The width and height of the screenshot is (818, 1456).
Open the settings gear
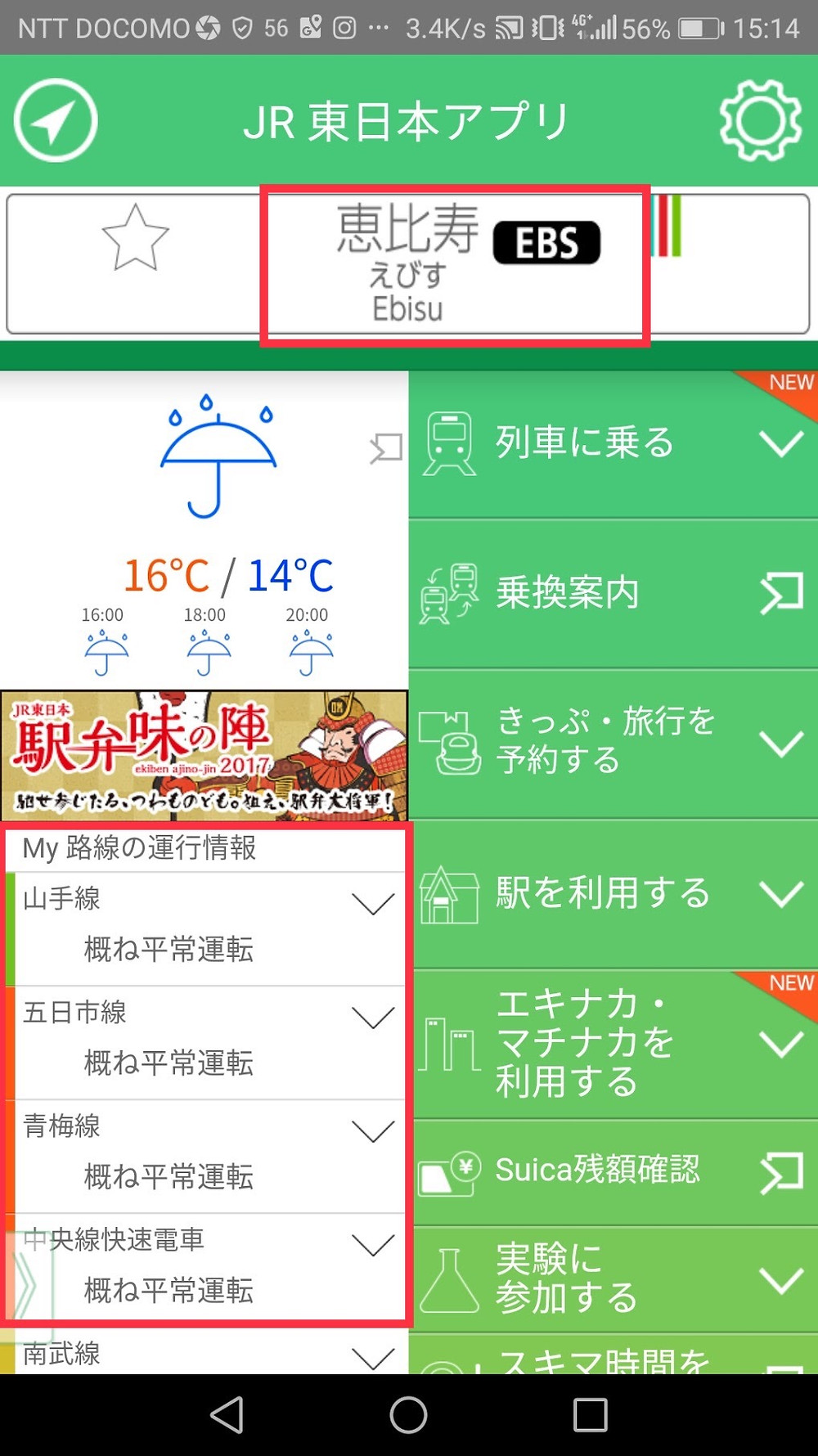[760, 121]
